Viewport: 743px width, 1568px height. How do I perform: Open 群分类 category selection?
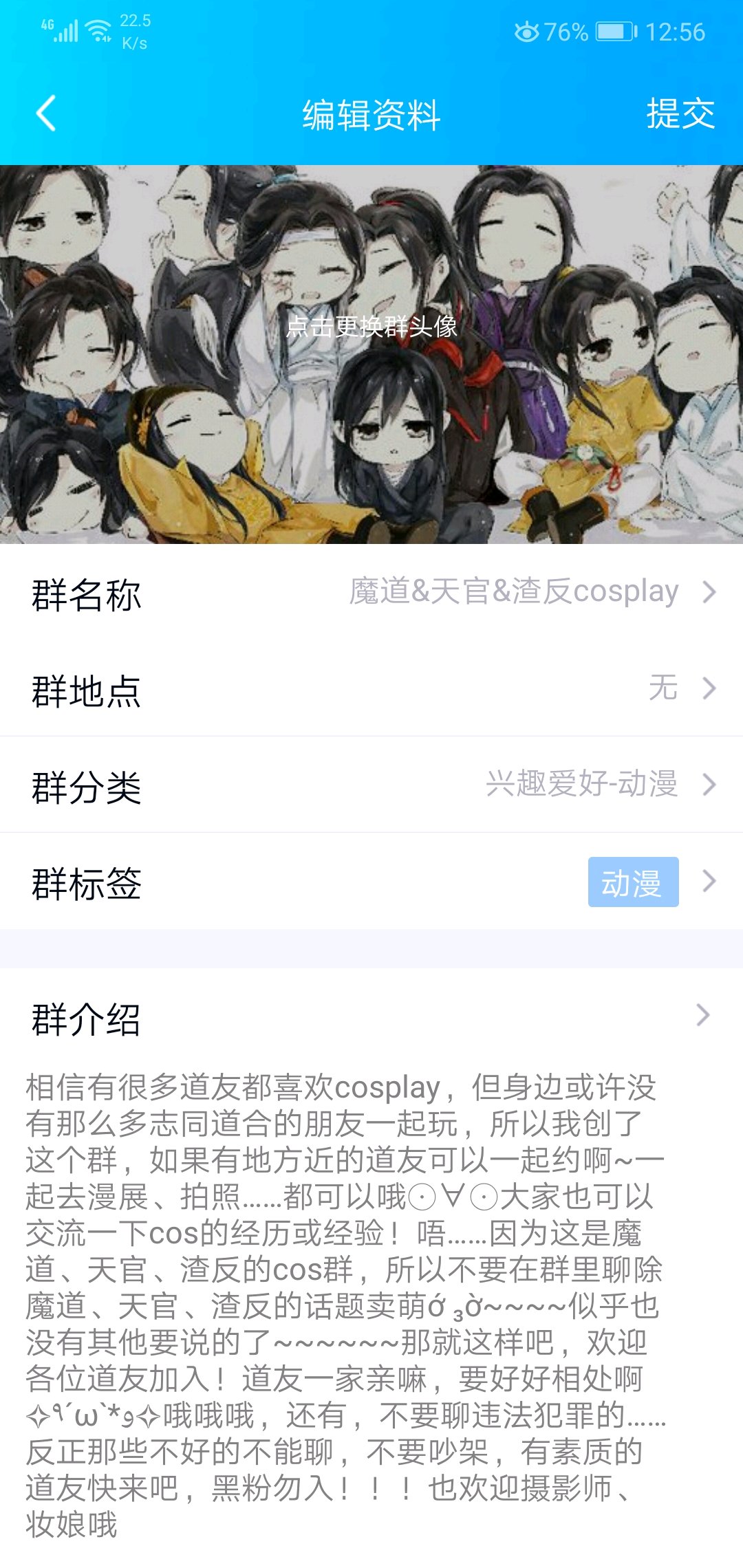(x=371, y=785)
